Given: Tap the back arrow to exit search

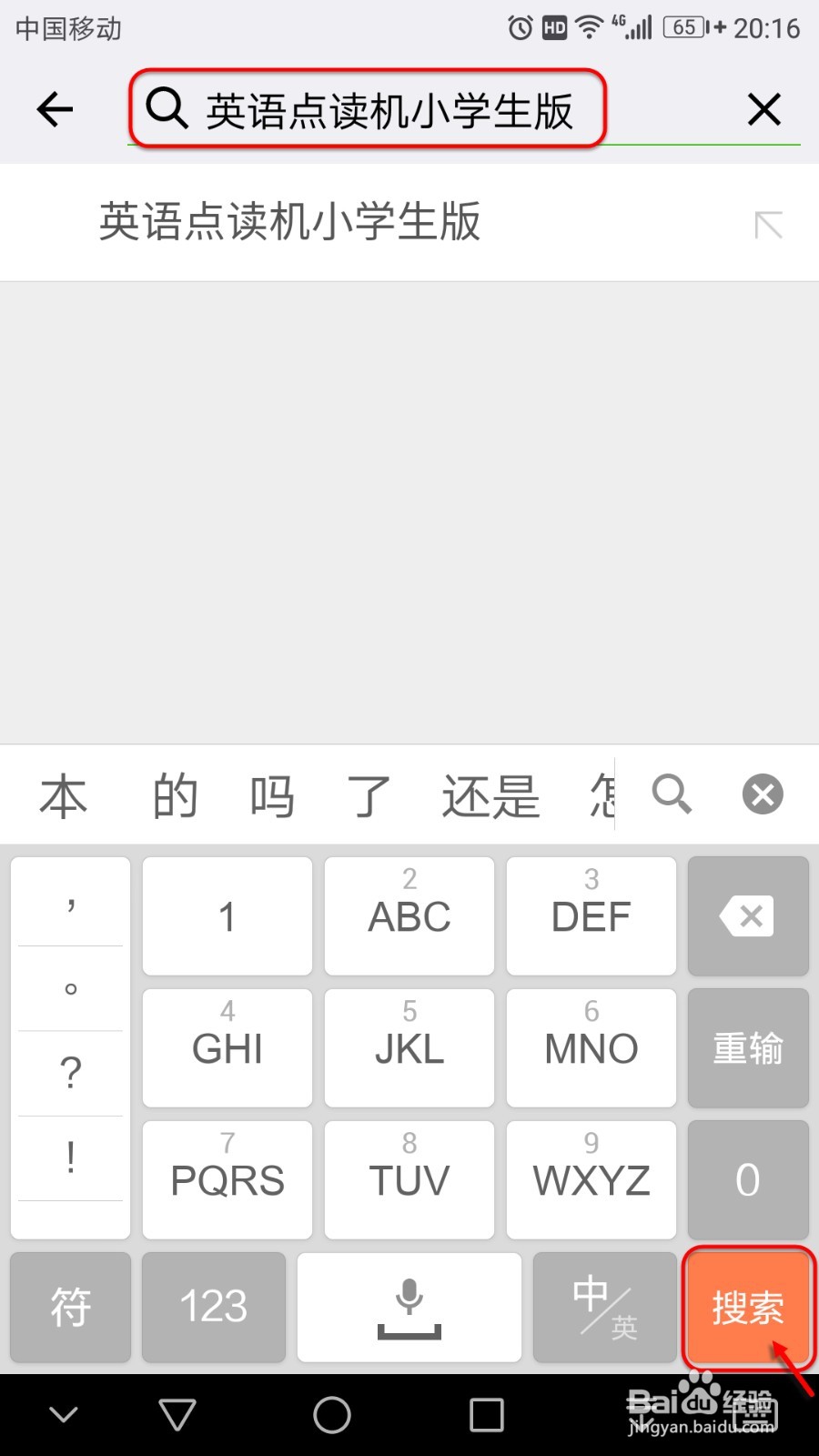Looking at the screenshot, I should [55, 108].
